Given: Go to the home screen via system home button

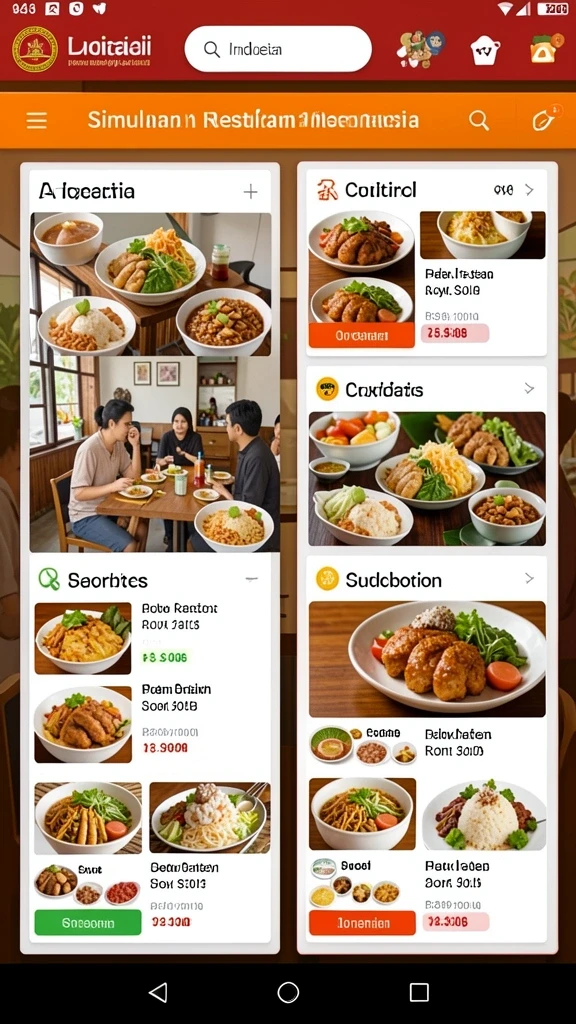Looking at the screenshot, I should [x=288, y=992].
